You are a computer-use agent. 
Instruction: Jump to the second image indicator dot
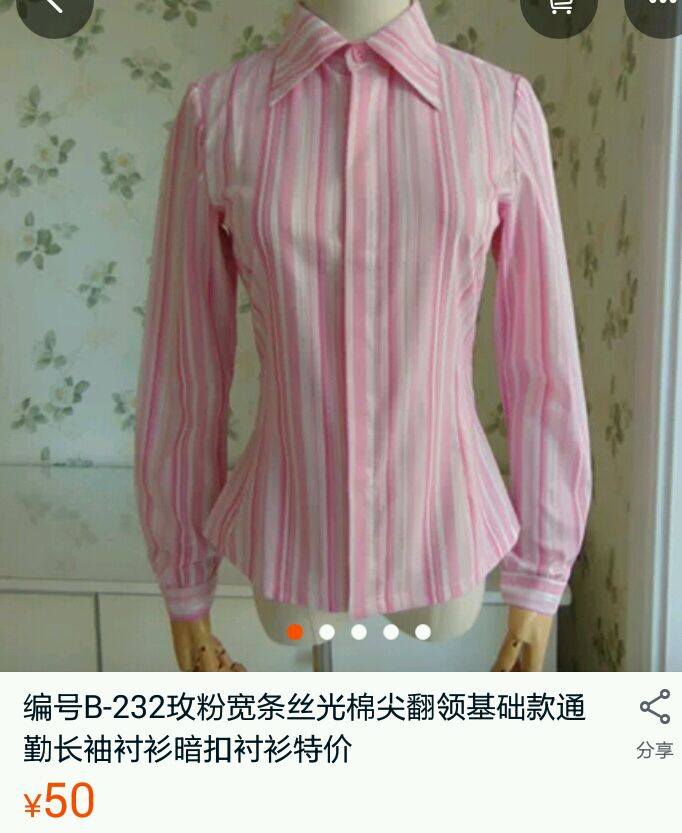click(x=327, y=632)
